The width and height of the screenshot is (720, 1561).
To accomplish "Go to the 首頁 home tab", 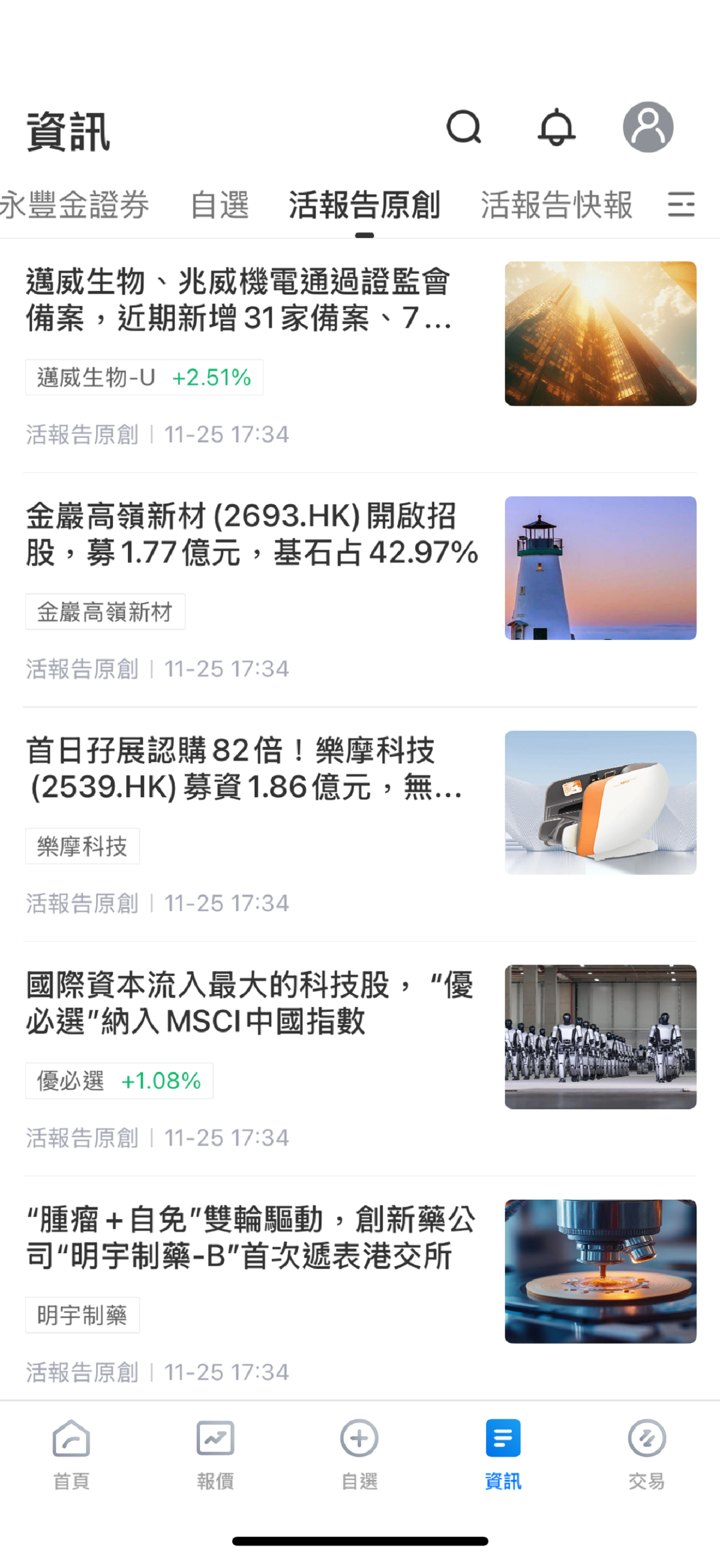I will tap(71, 1454).
